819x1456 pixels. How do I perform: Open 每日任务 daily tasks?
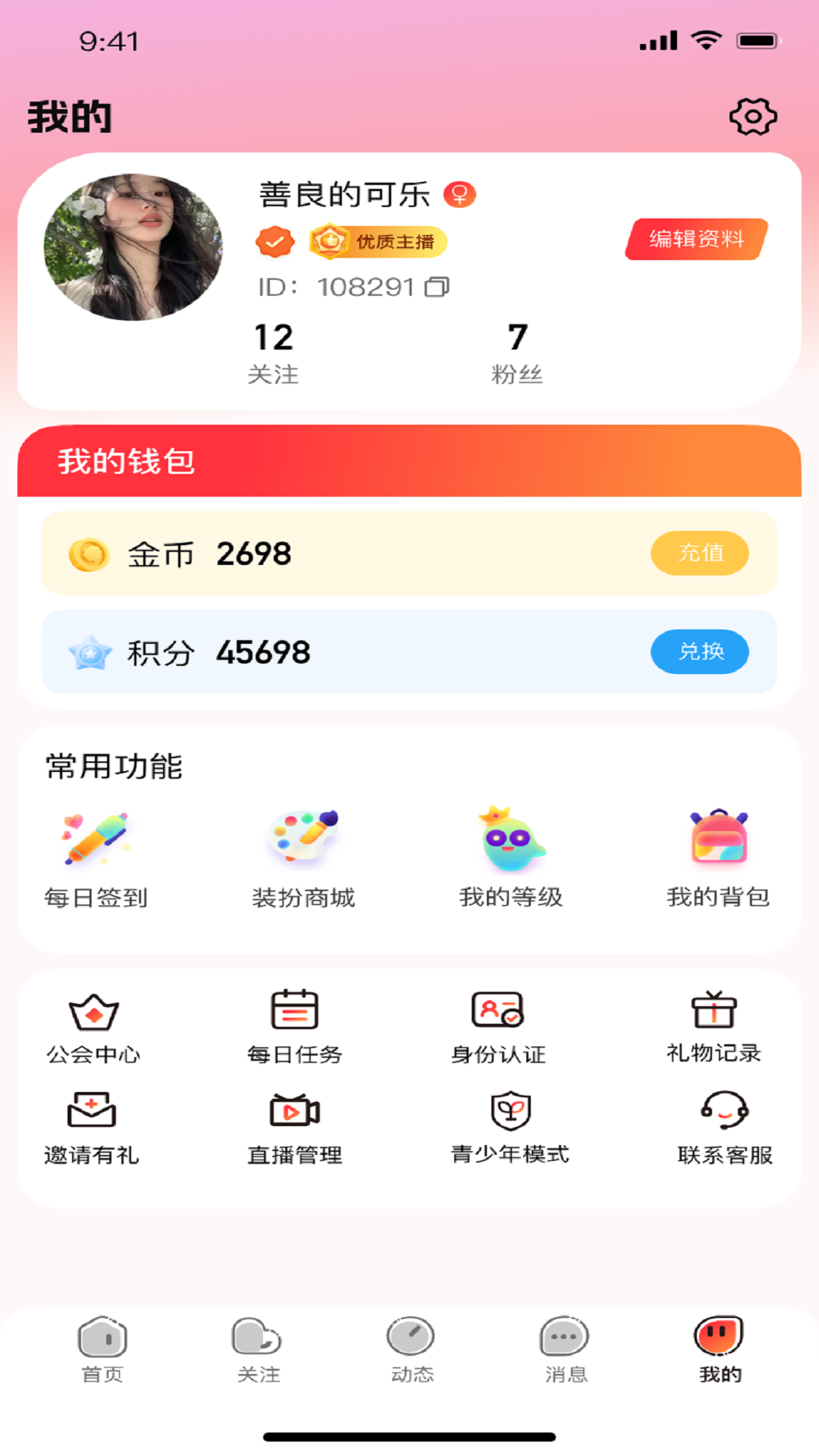click(x=294, y=1028)
